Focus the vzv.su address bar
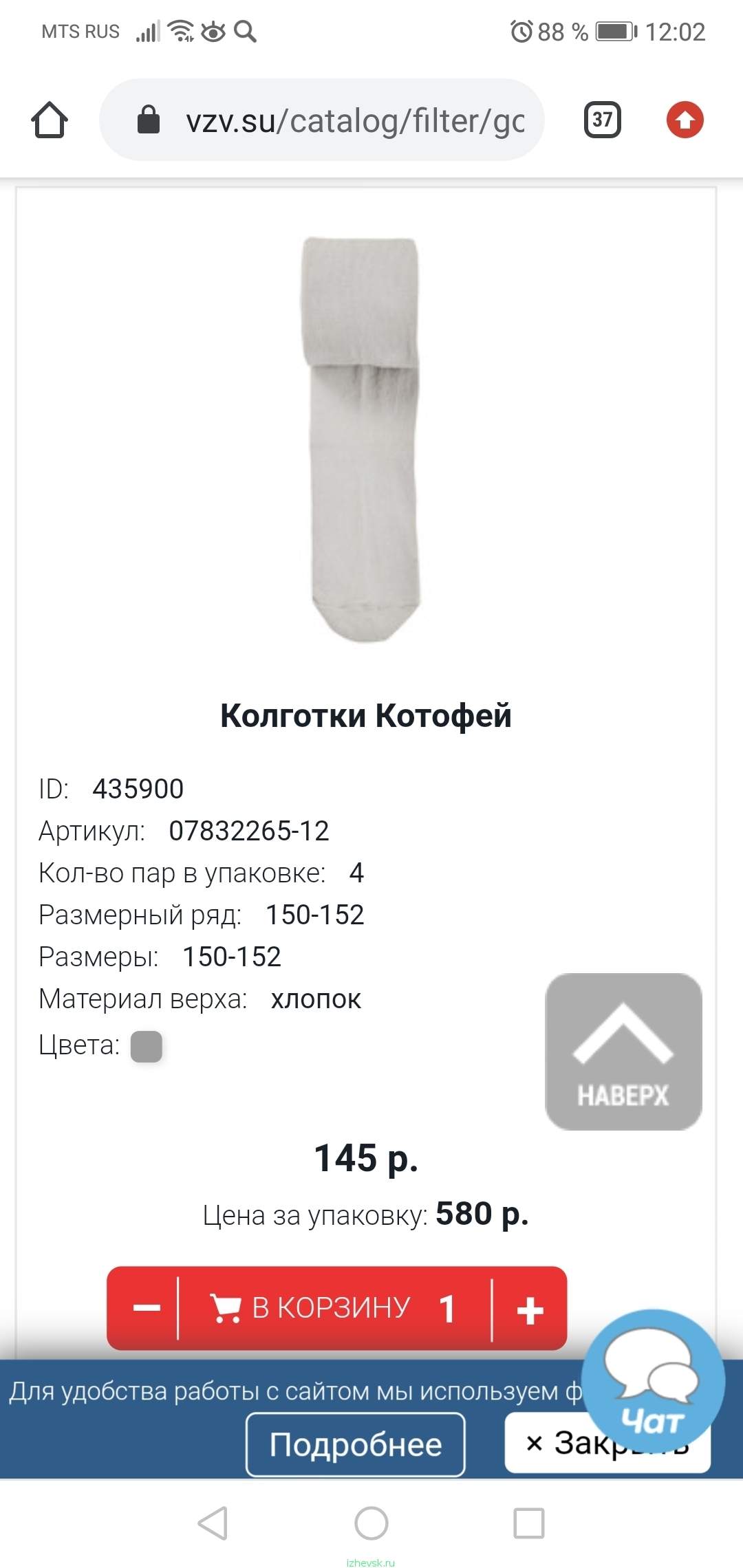The image size is (743, 1568). pos(322,120)
